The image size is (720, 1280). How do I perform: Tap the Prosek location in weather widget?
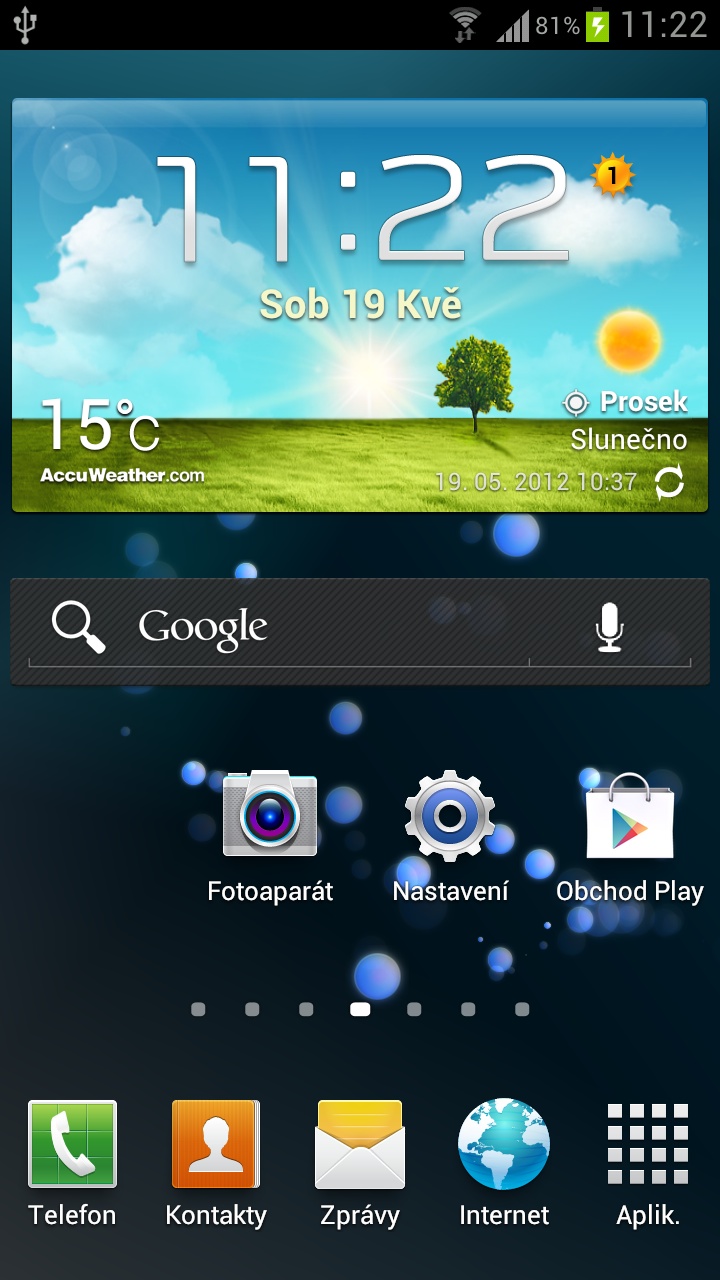625,402
